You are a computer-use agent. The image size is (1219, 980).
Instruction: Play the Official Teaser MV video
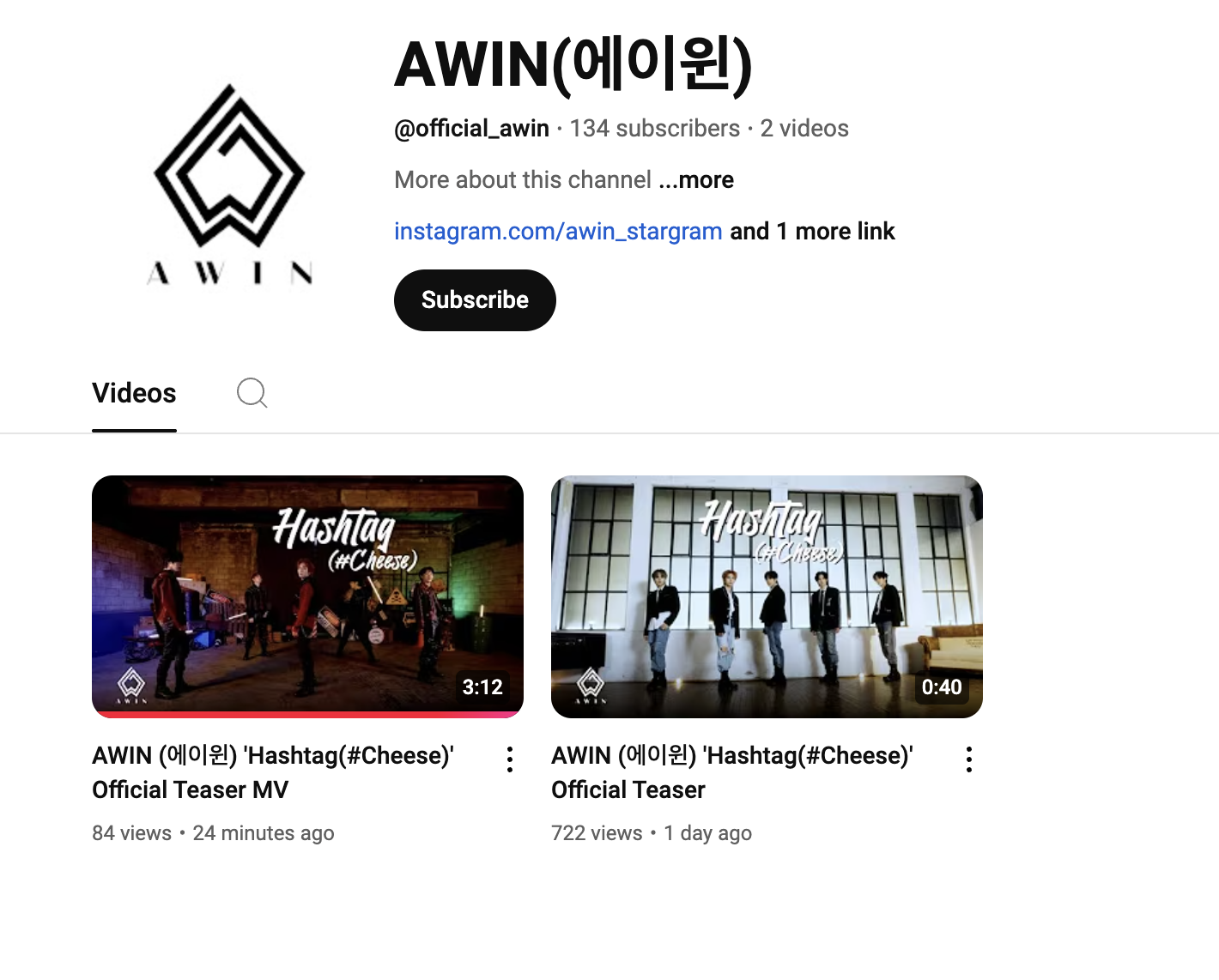coord(307,596)
